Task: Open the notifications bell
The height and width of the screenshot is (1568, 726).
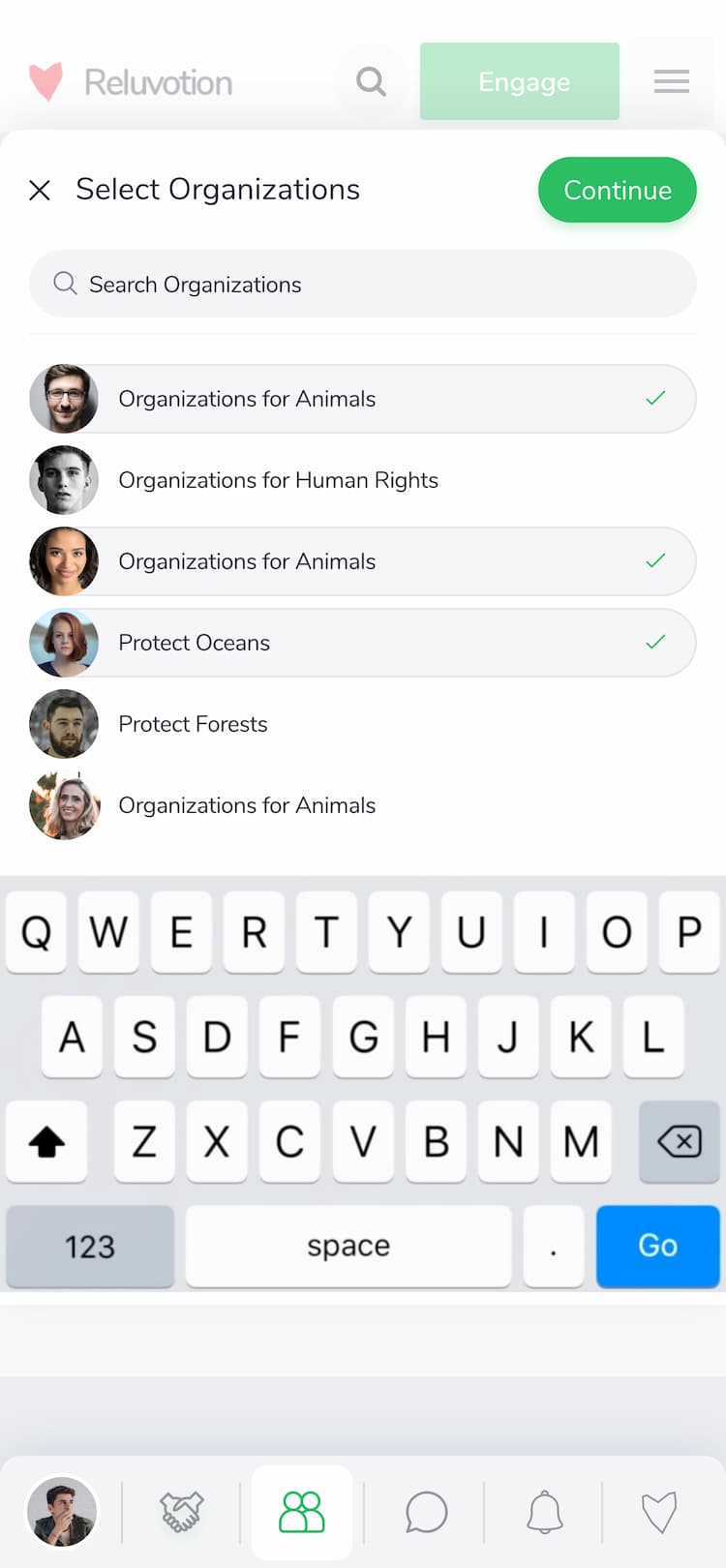Action: [x=544, y=1511]
